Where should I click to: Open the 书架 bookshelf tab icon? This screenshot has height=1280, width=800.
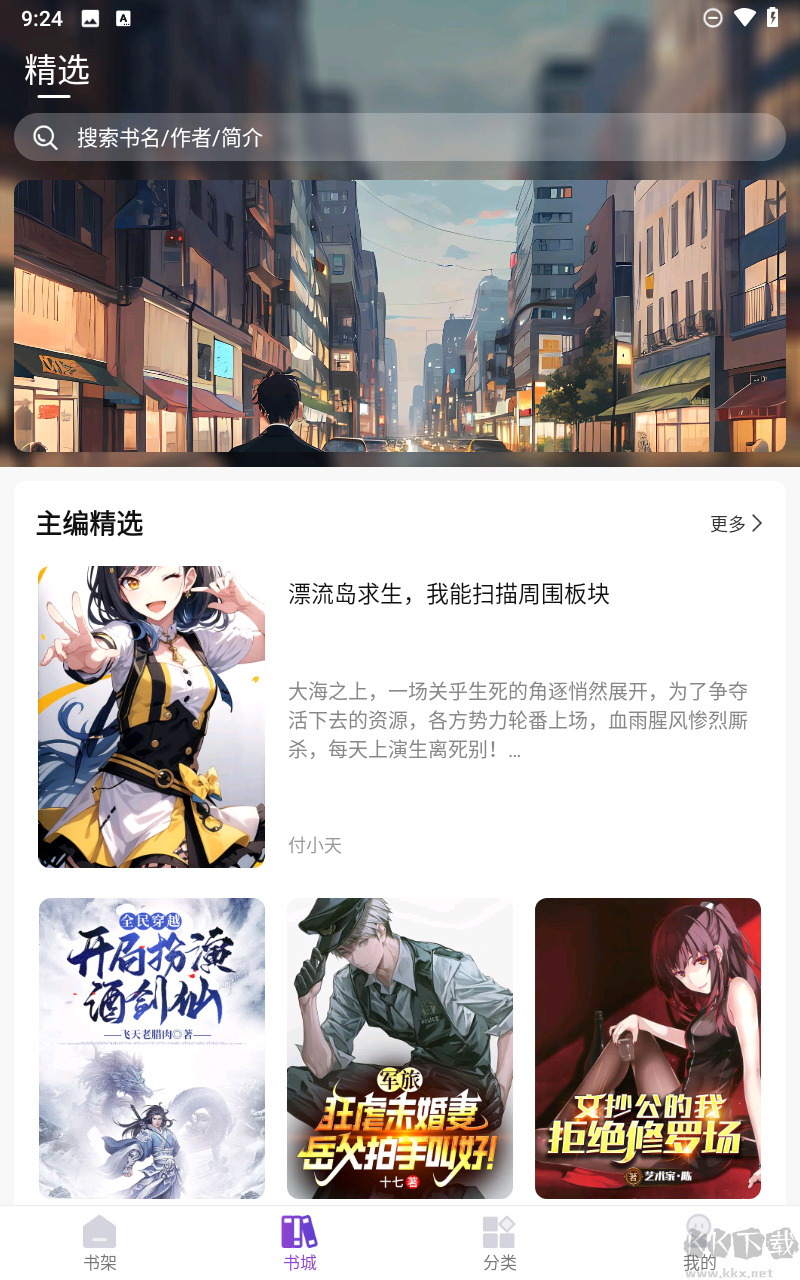click(x=99, y=1235)
